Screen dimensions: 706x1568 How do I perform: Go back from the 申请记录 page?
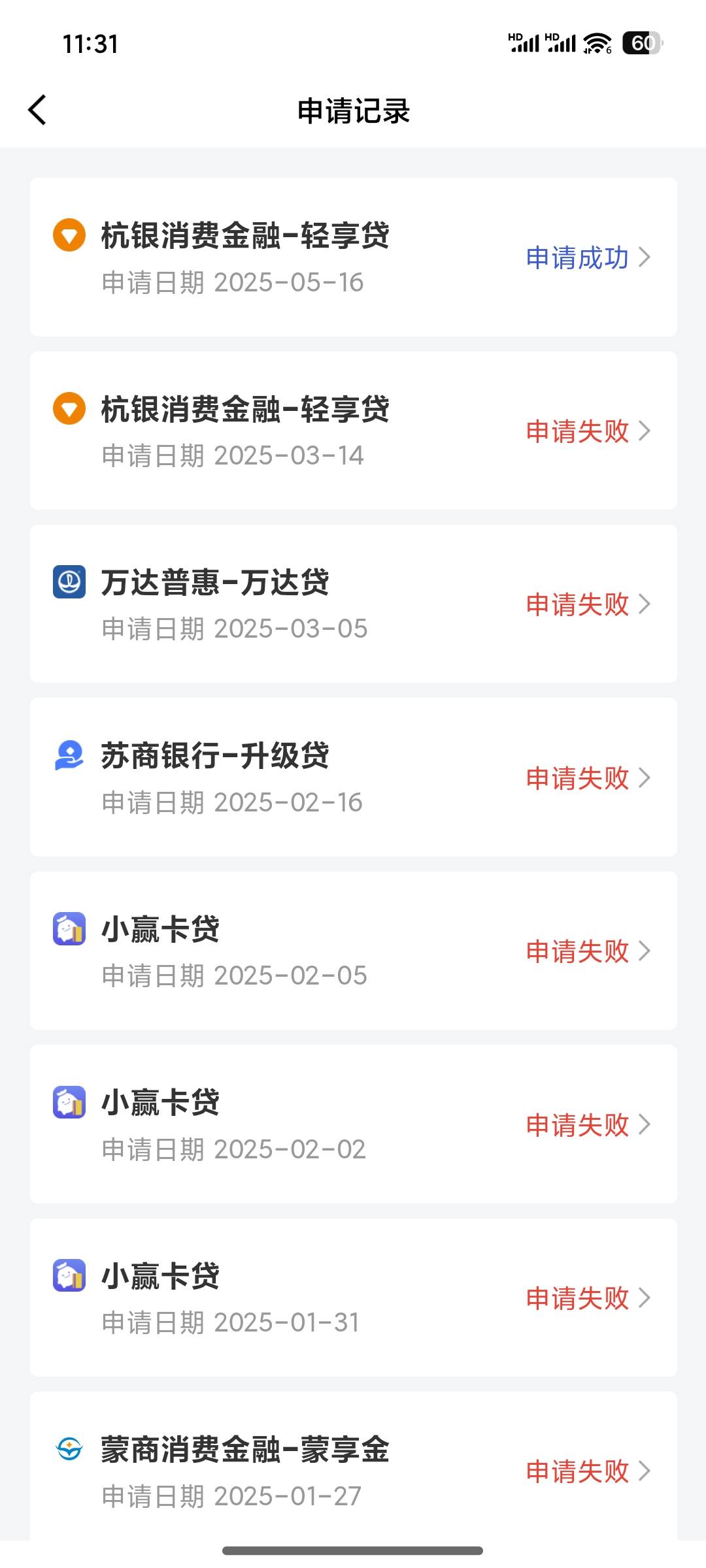tap(38, 110)
